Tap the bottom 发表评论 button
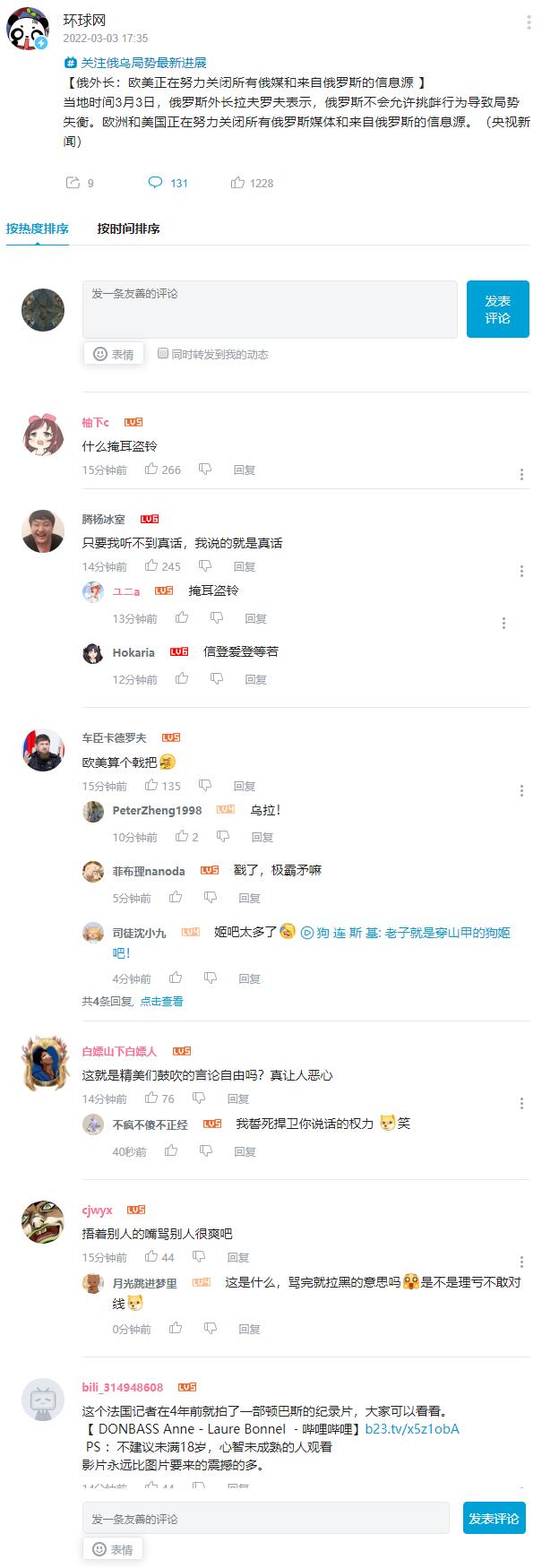Viewport: 542px width, 1568px height. click(x=494, y=1518)
